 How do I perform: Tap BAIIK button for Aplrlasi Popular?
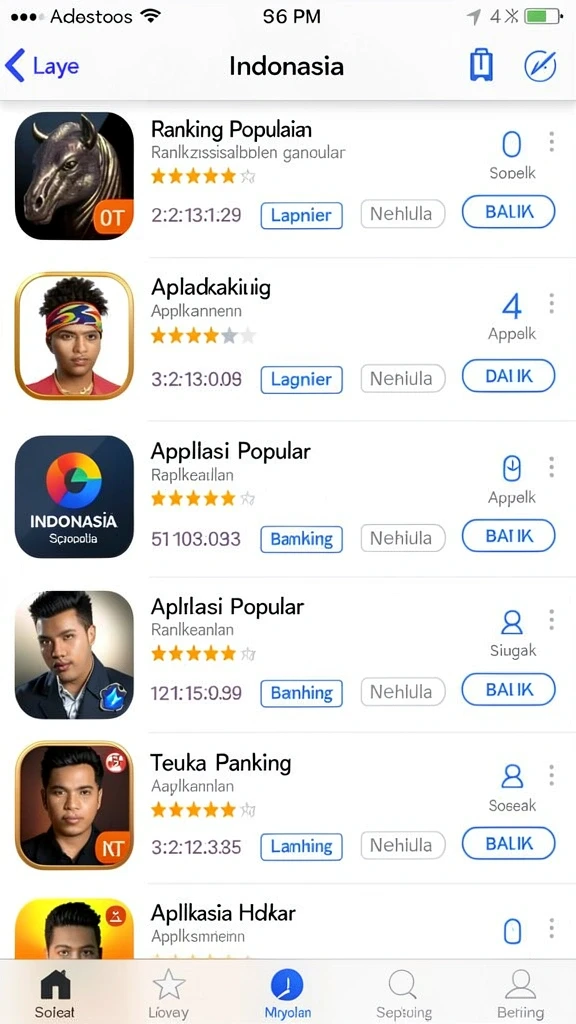pos(509,690)
